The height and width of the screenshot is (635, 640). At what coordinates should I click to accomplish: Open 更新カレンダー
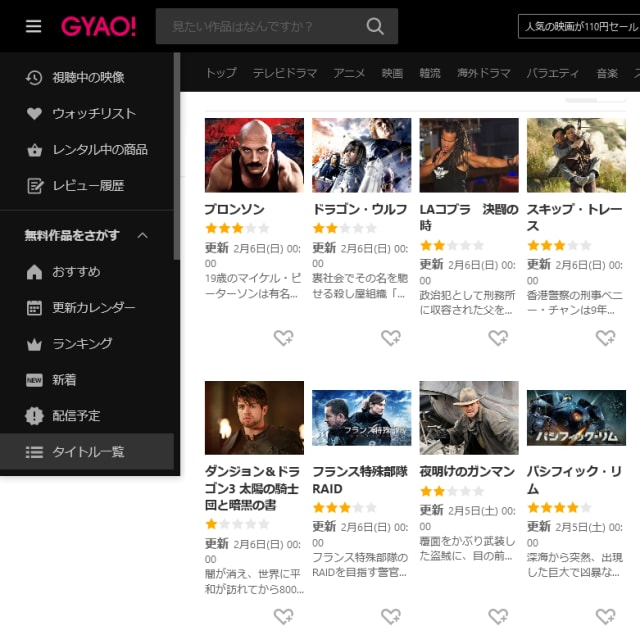tap(93, 307)
